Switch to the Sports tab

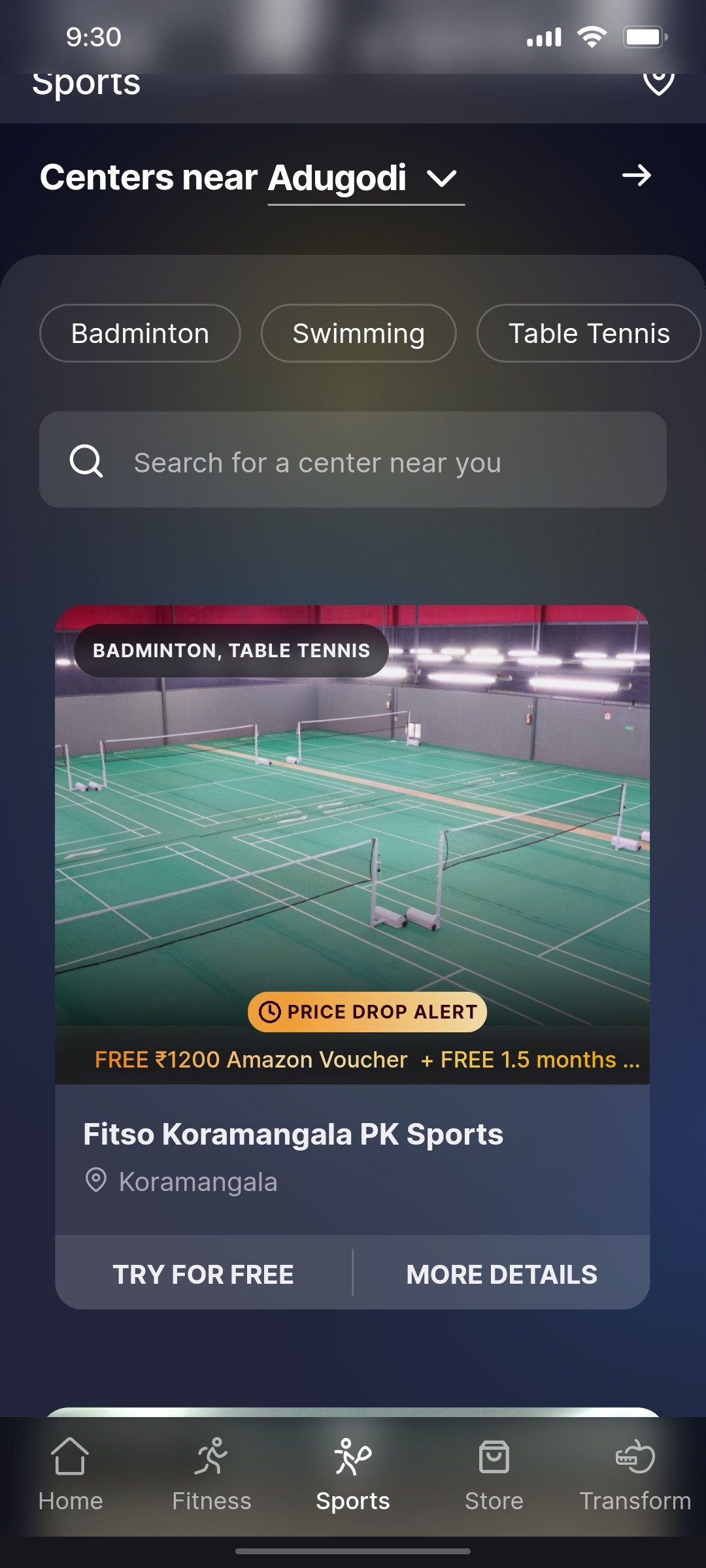pos(353,1477)
